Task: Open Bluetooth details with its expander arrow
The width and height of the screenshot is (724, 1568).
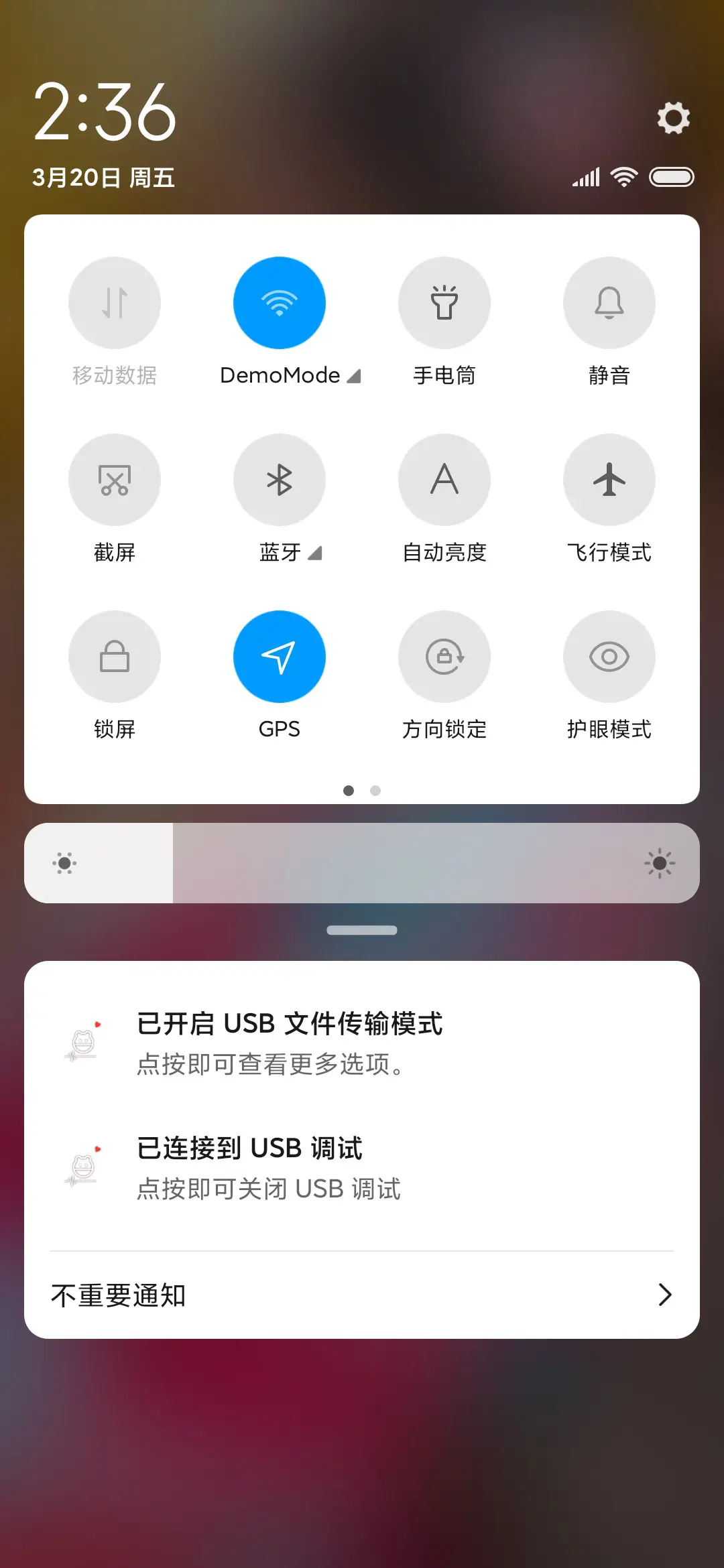Action: click(x=314, y=553)
